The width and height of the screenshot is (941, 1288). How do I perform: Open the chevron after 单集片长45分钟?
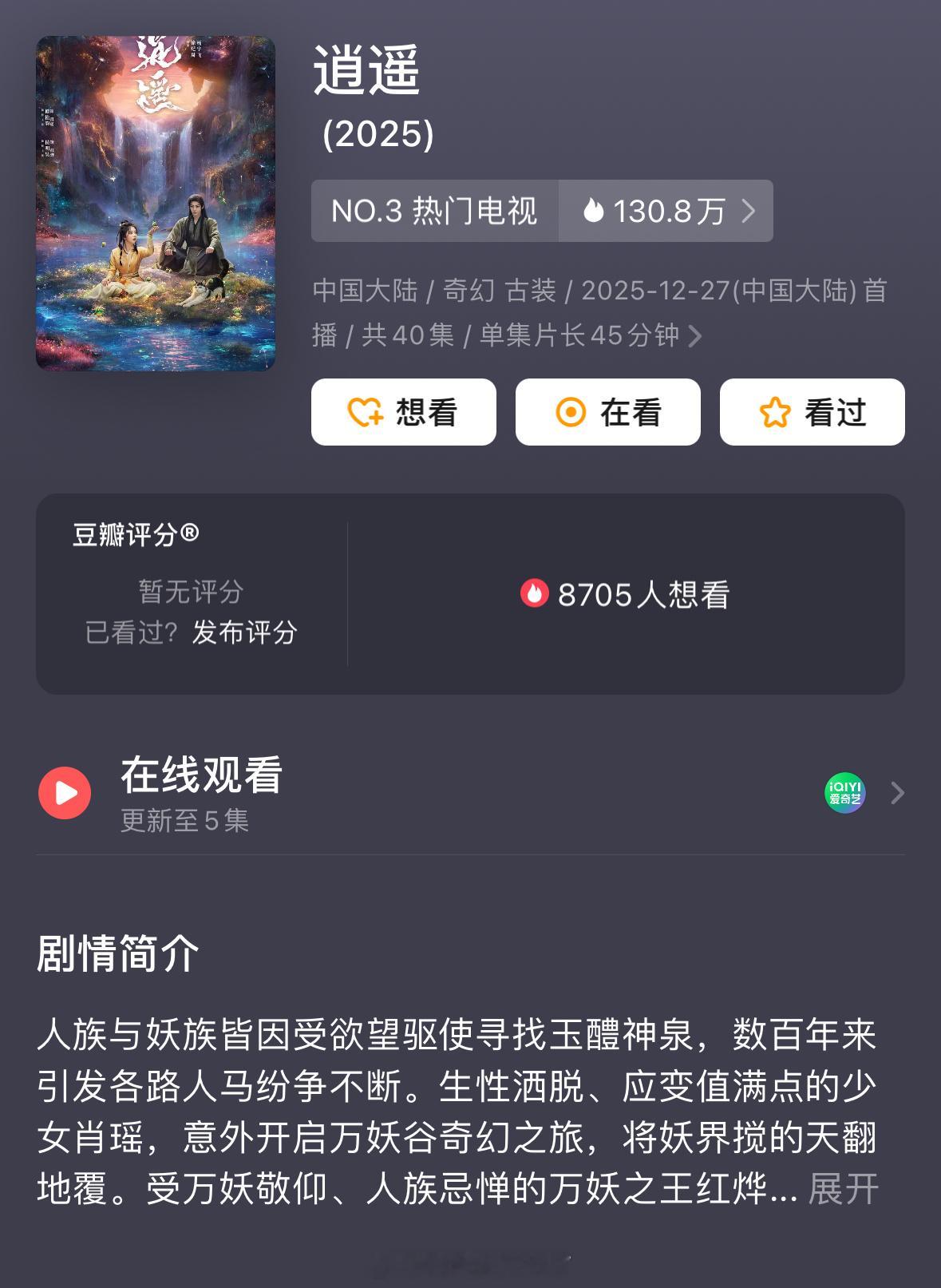[x=697, y=337]
